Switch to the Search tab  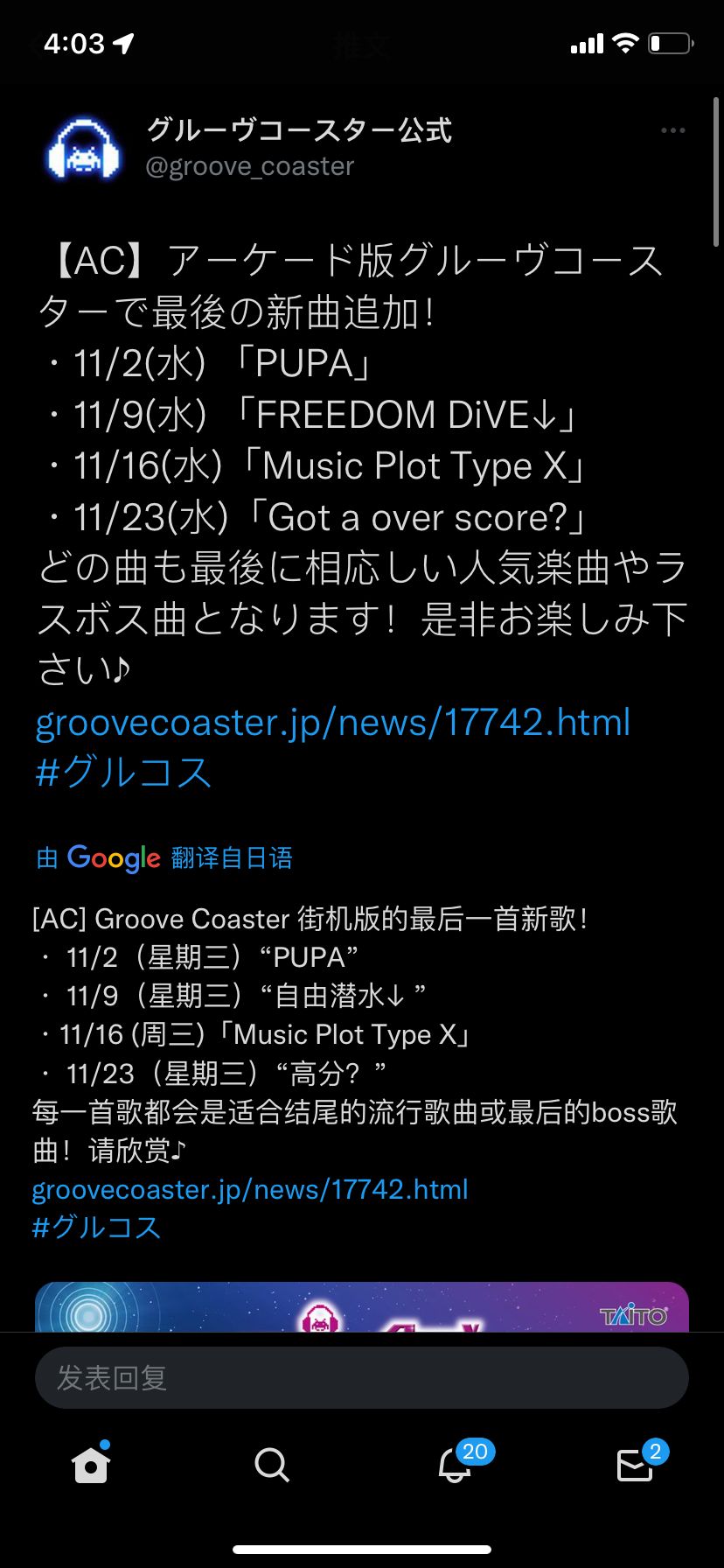pyautogui.click(x=271, y=1464)
